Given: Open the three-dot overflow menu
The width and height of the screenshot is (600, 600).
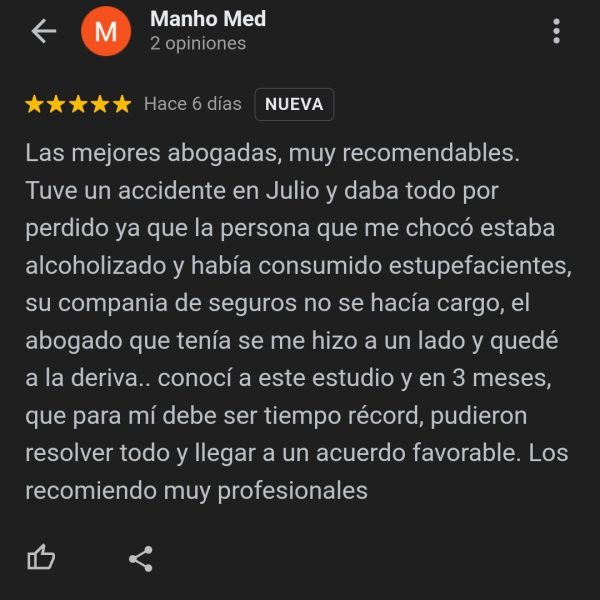Looking at the screenshot, I should (x=556, y=31).
